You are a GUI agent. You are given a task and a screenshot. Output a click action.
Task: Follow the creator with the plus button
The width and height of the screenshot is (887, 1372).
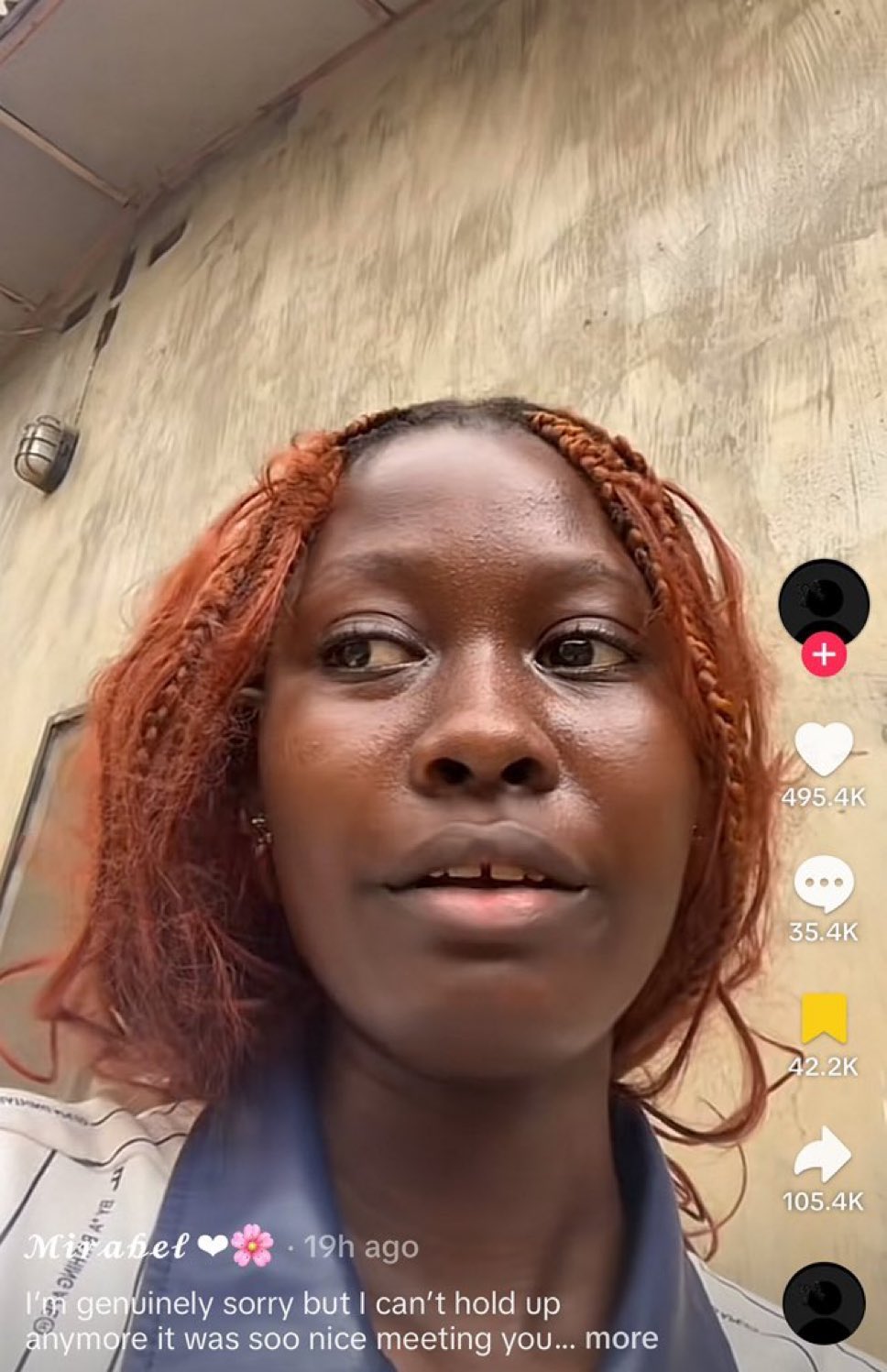823,654
